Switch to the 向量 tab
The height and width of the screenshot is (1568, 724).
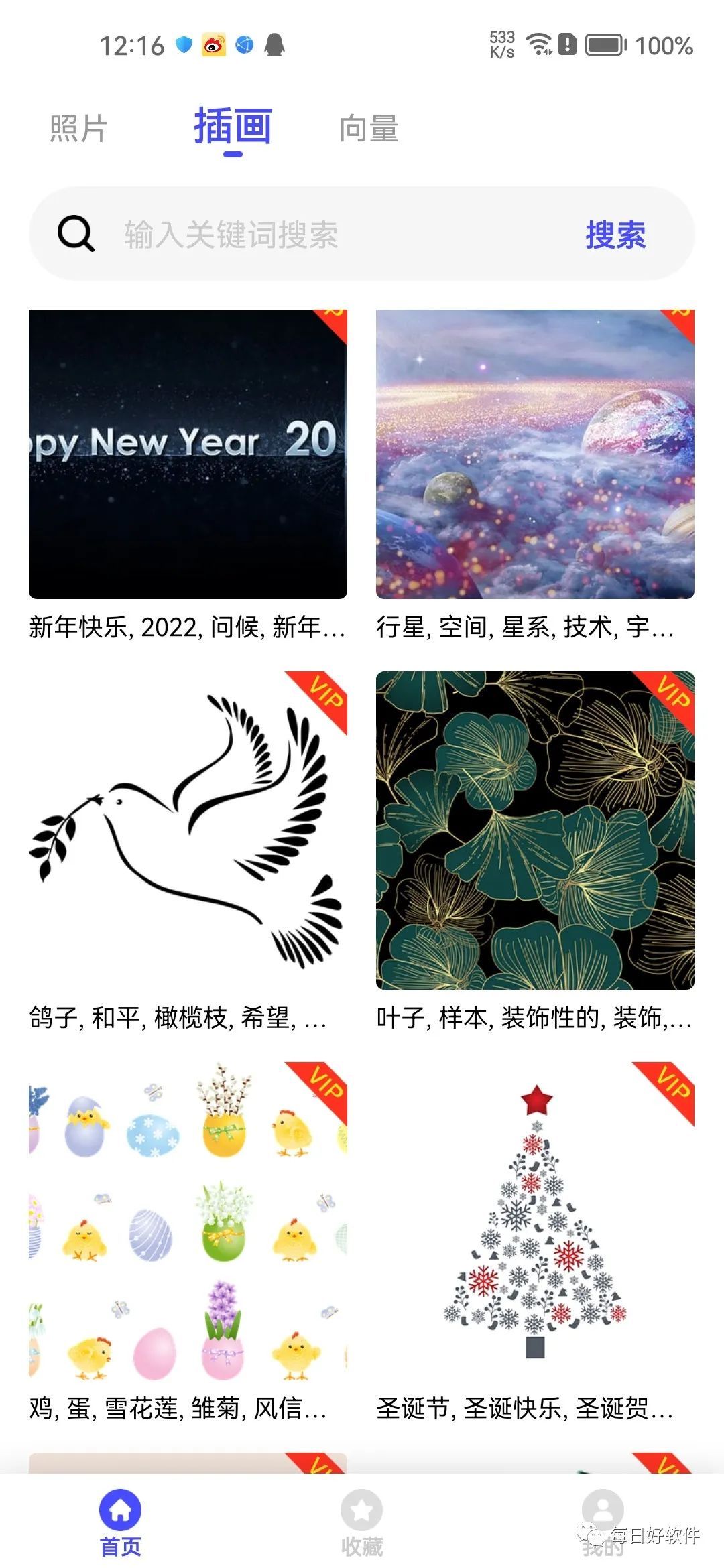tap(369, 128)
